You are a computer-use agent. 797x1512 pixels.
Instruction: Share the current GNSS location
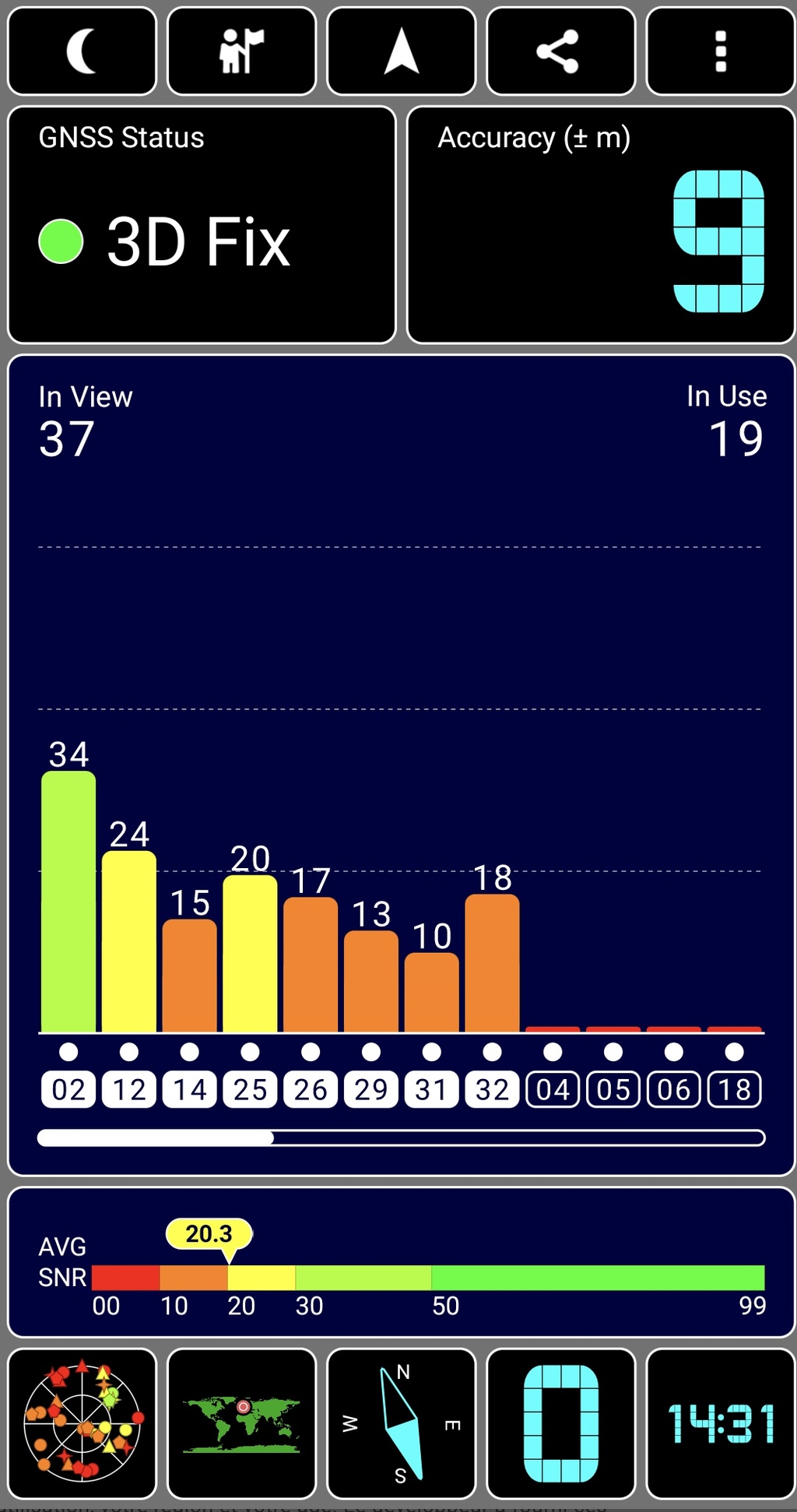tap(560, 51)
